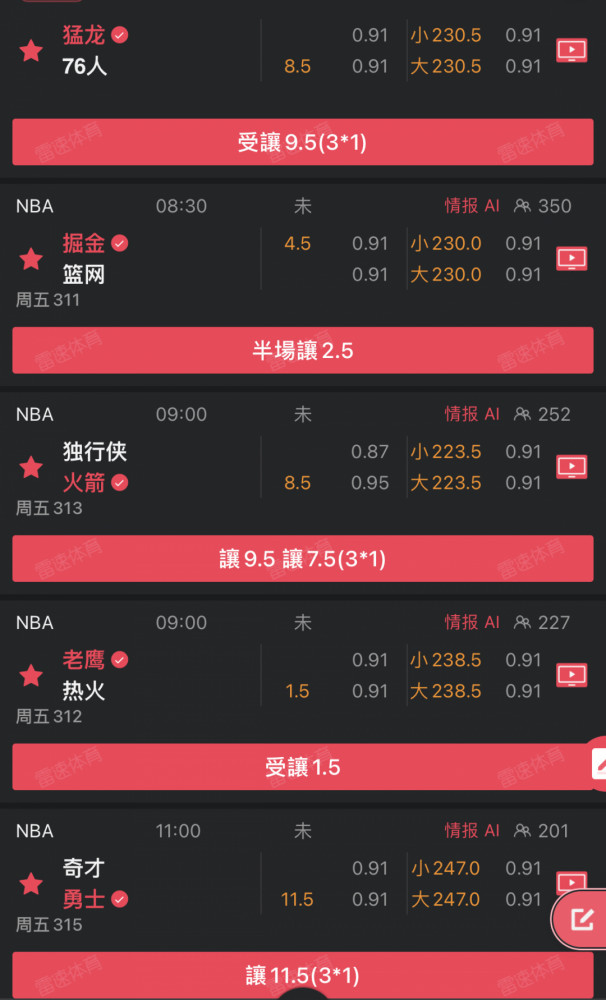Image resolution: width=606 pixels, height=1000 pixels.
Task: Star the 老鹰 vs 热火 game
Action: [x=31, y=675]
